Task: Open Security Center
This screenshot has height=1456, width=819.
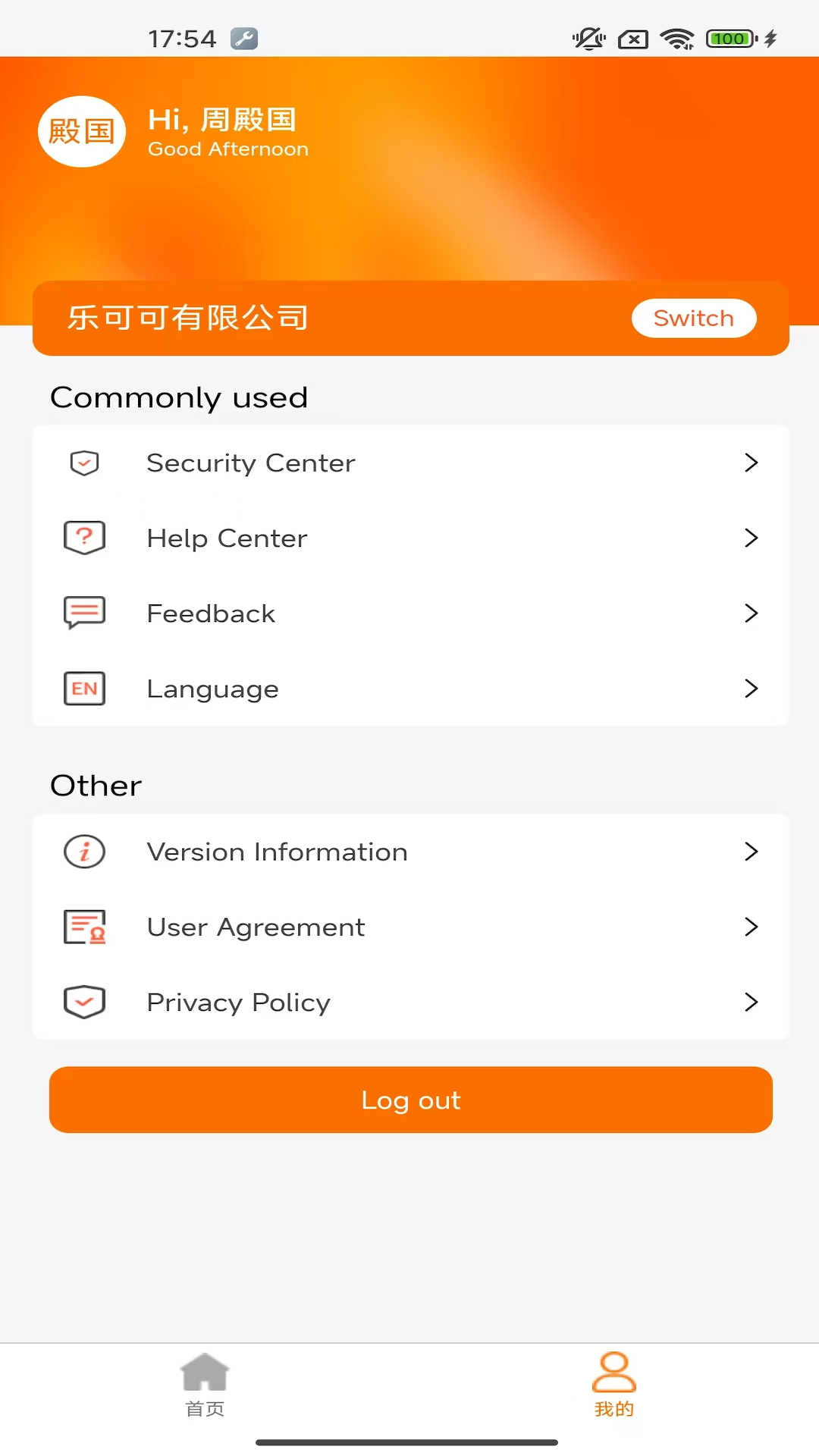Action: click(x=409, y=463)
